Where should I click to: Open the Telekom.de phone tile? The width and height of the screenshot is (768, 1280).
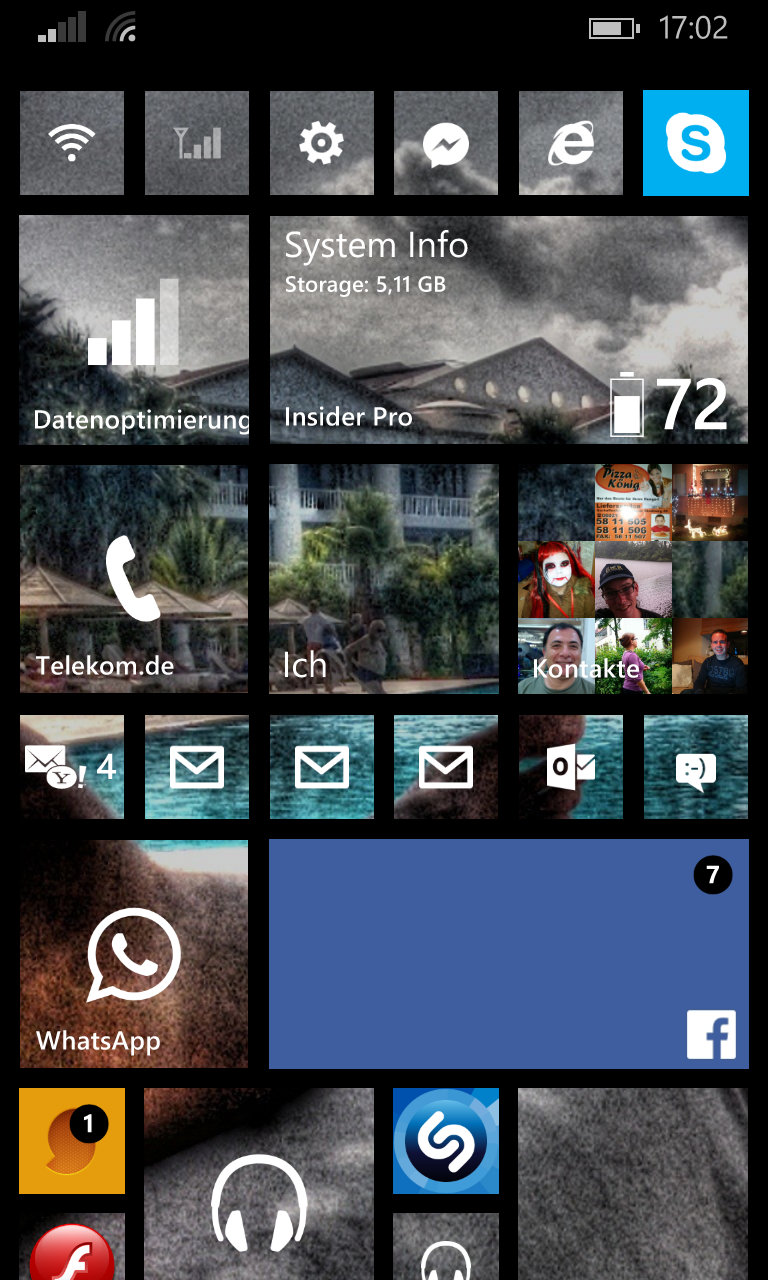tap(134, 579)
